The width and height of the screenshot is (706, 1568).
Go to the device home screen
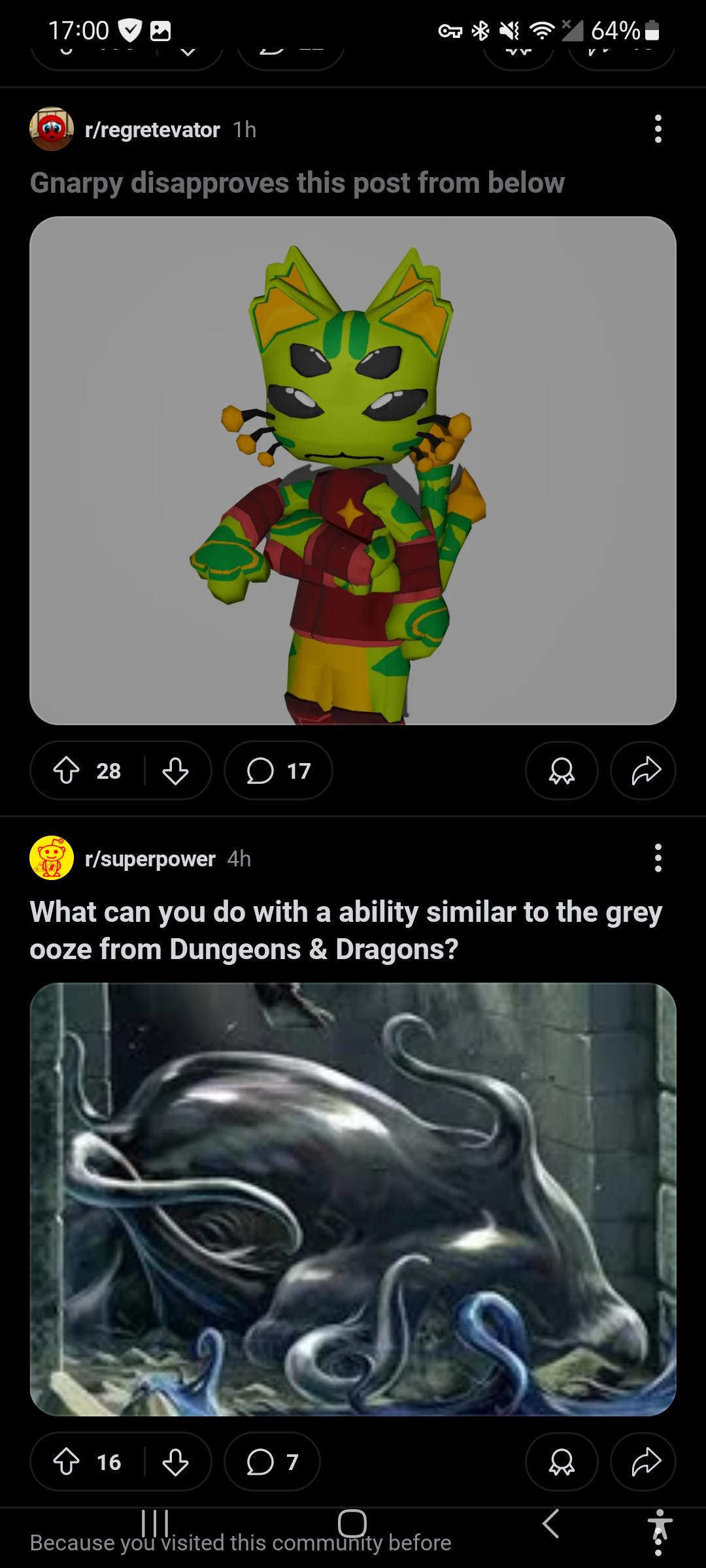352,1524
